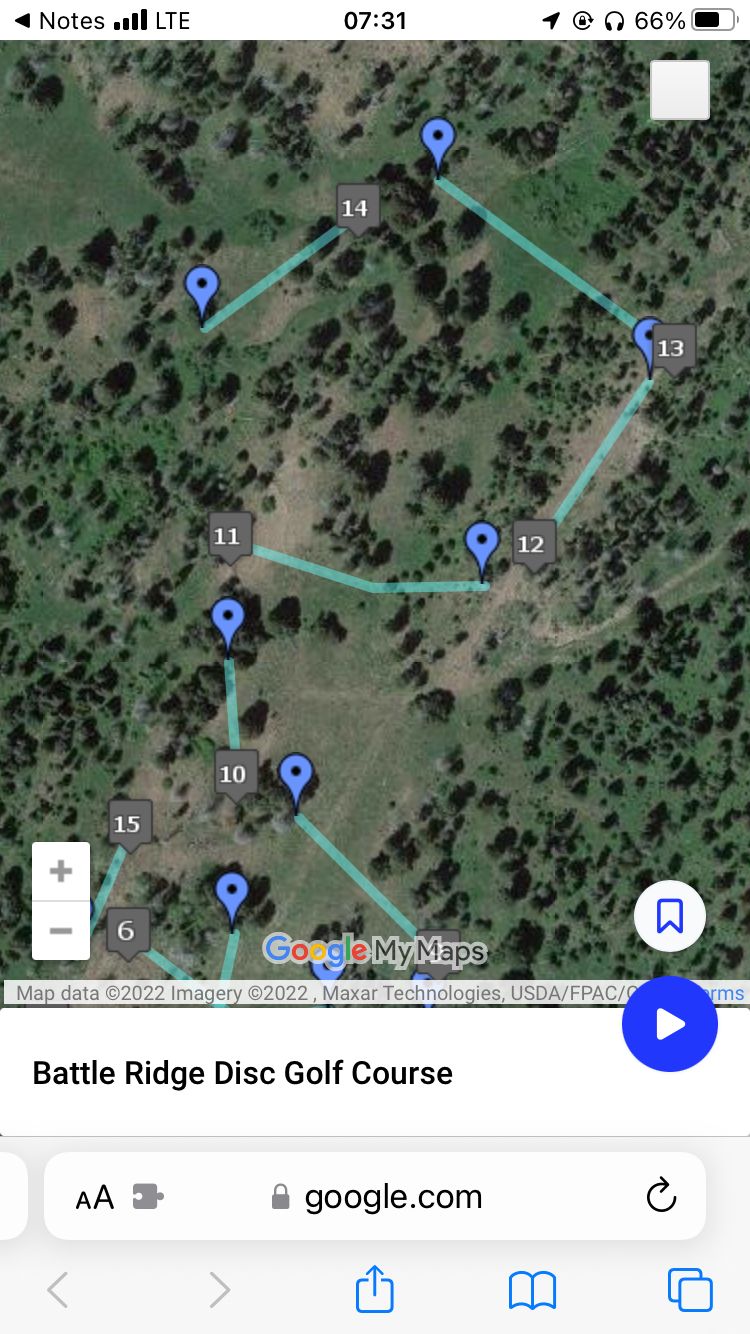Image resolution: width=750 pixels, height=1334 pixels.
Task: Return to the Notes app
Action: 60,20
